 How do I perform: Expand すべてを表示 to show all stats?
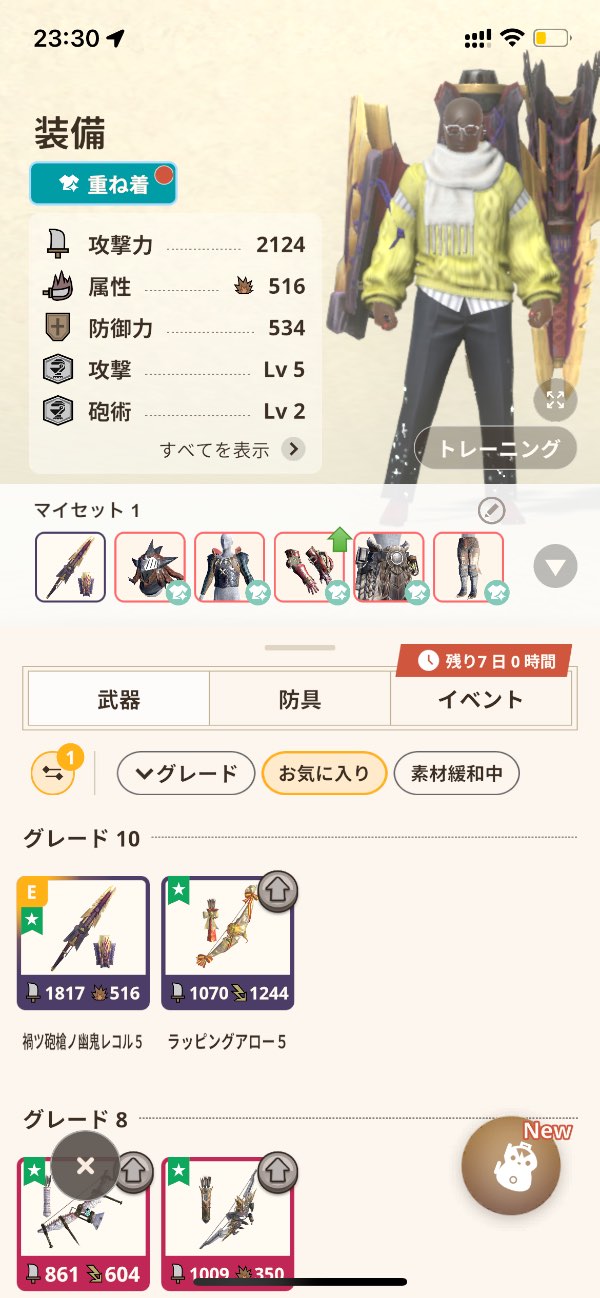point(232,449)
